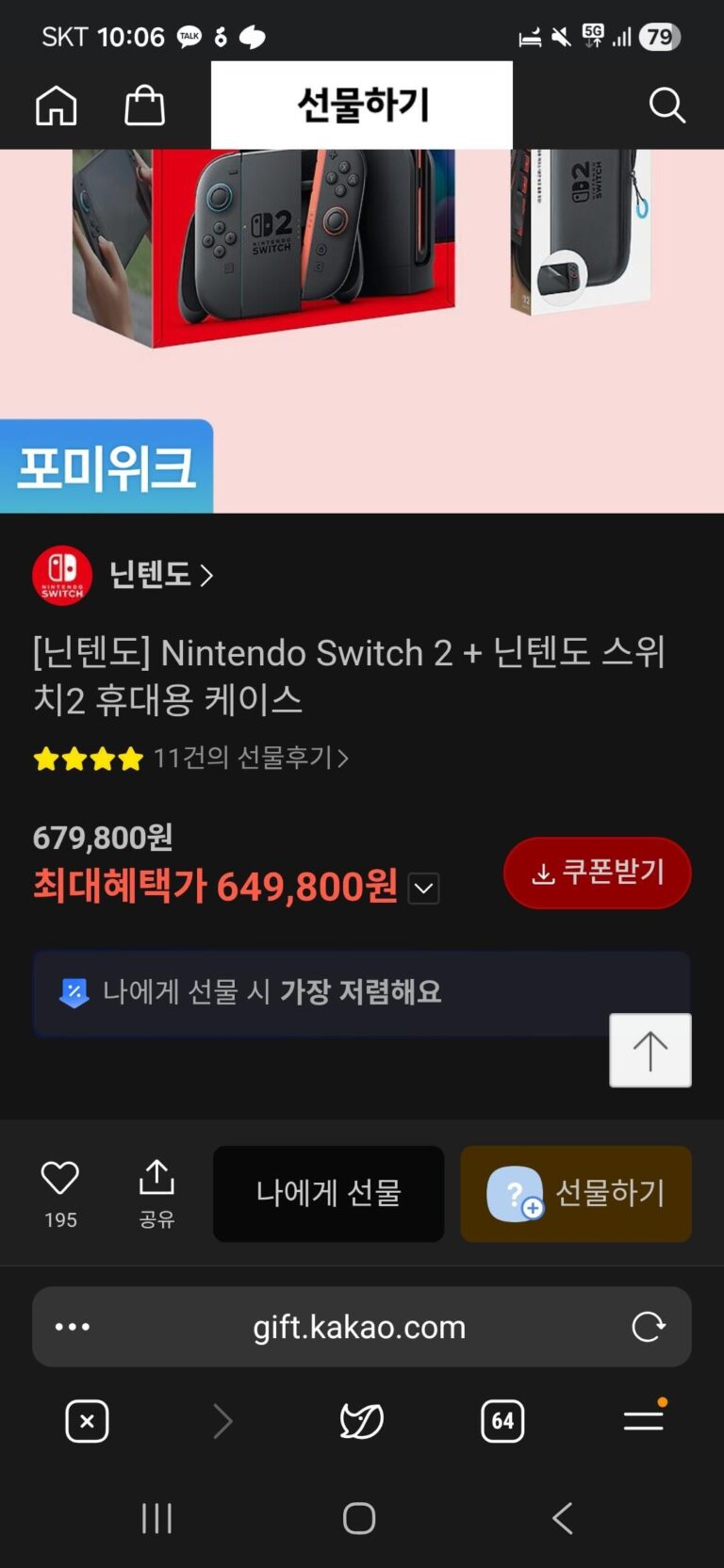The height and width of the screenshot is (1568, 724).
Task: Choose 나에게 선물 to buy for myself
Action: [328, 1193]
